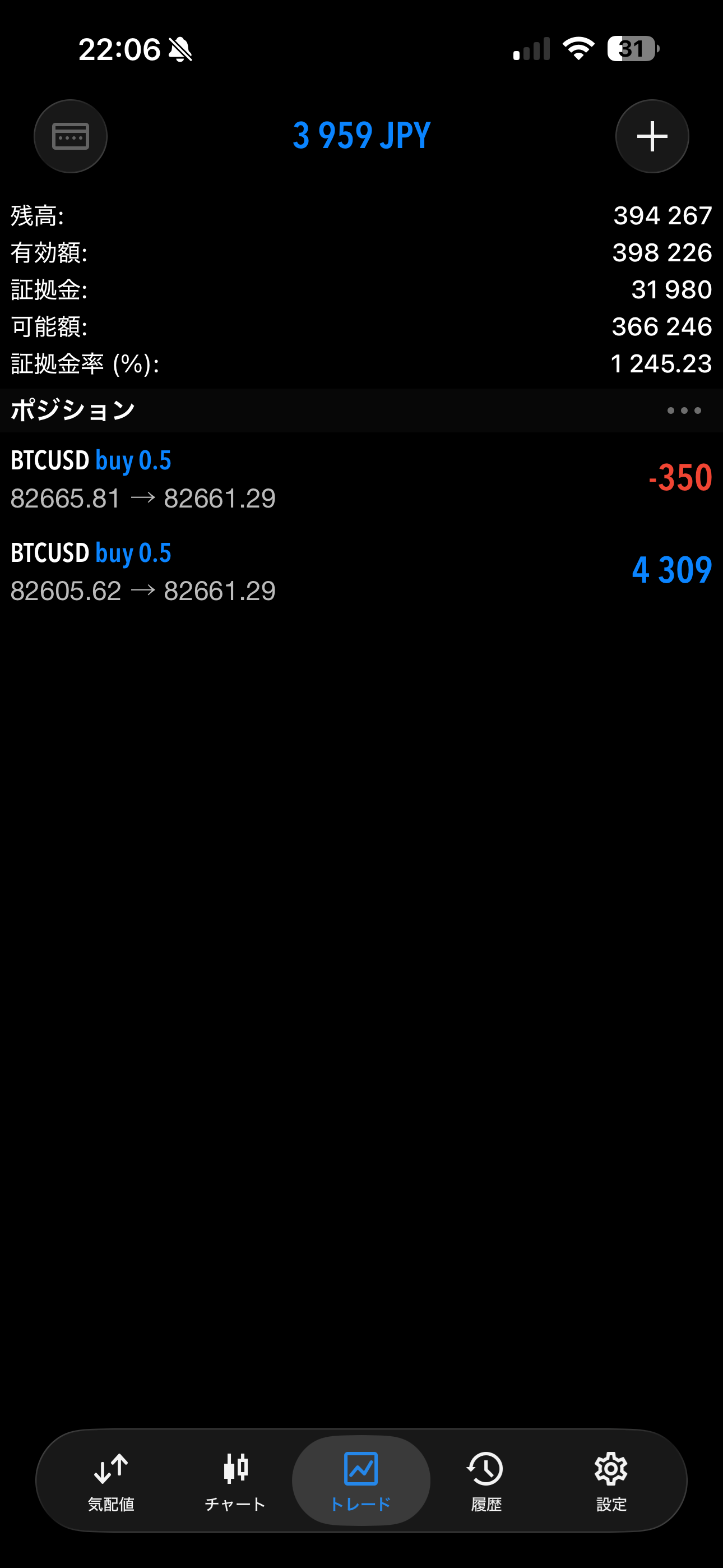
Task: Go to the 履歴 history tab
Action: (486, 1481)
